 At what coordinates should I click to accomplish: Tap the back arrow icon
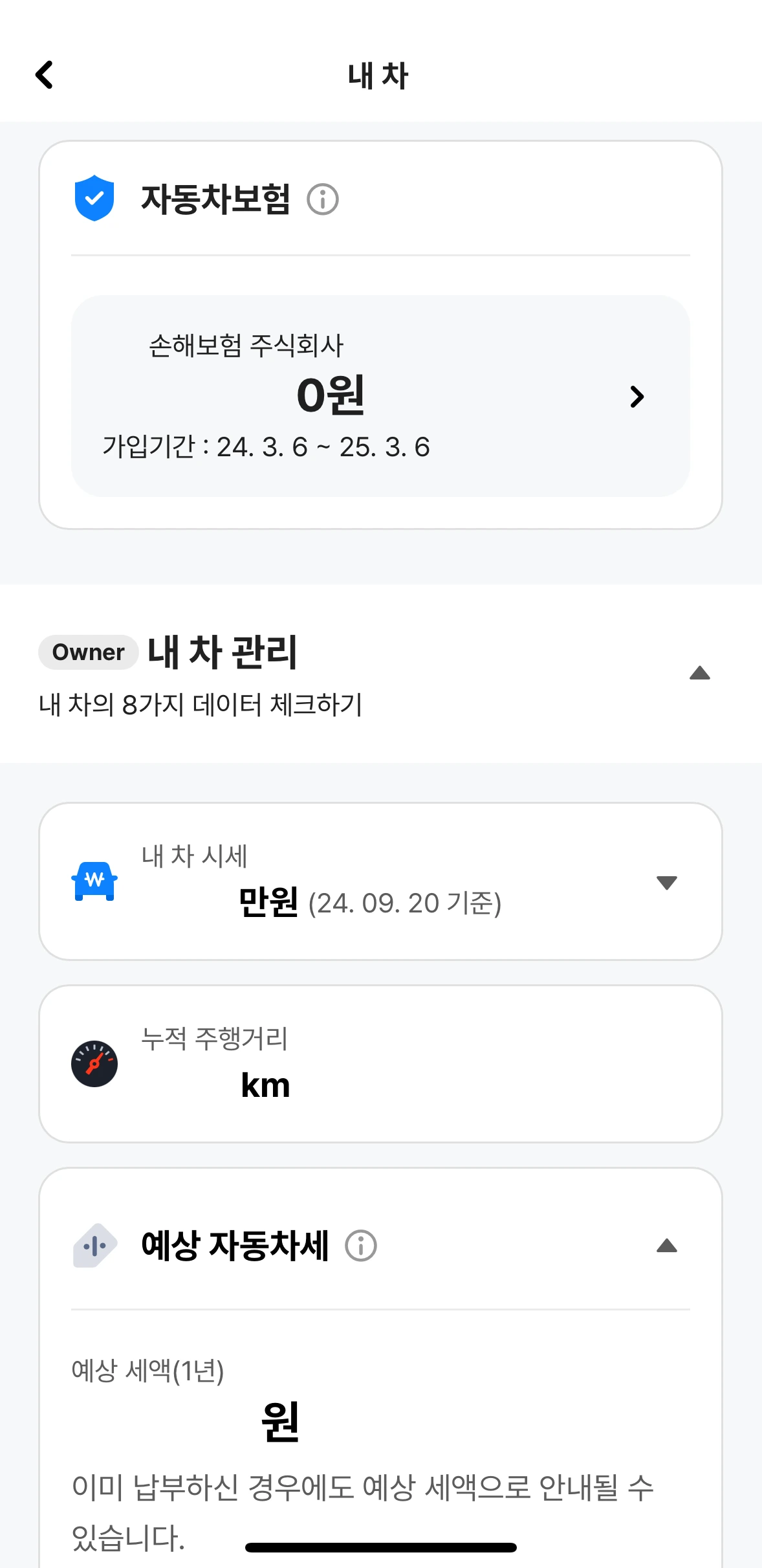(44, 74)
